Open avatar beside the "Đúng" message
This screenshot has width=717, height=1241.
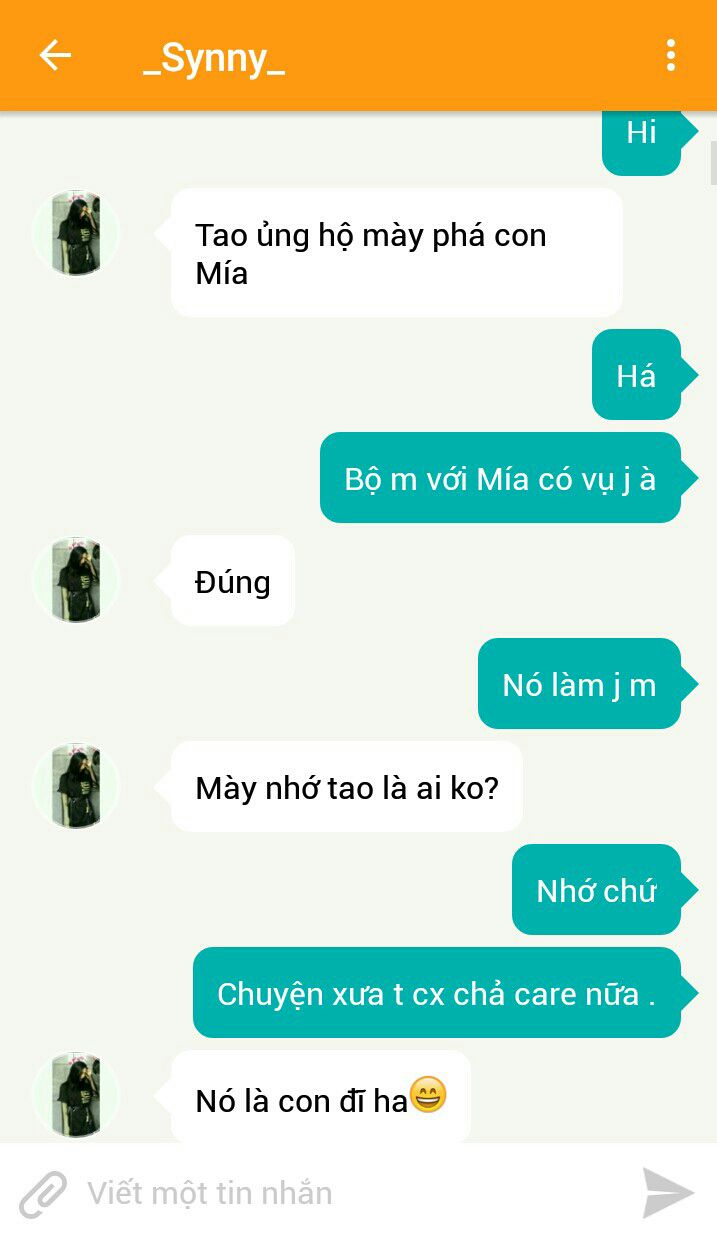coord(75,580)
